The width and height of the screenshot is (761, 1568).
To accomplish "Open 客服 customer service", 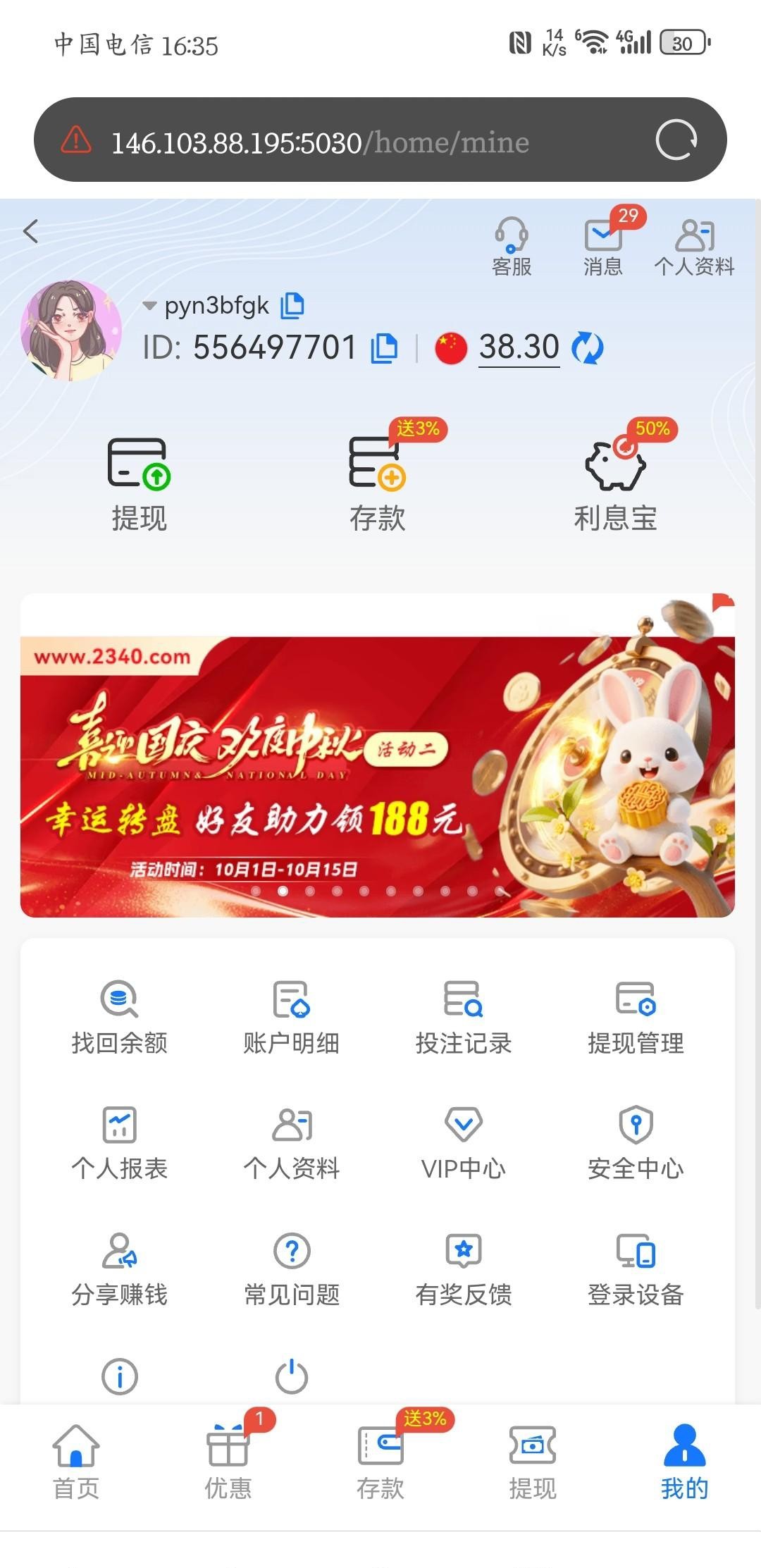I will tap(512, 246).
